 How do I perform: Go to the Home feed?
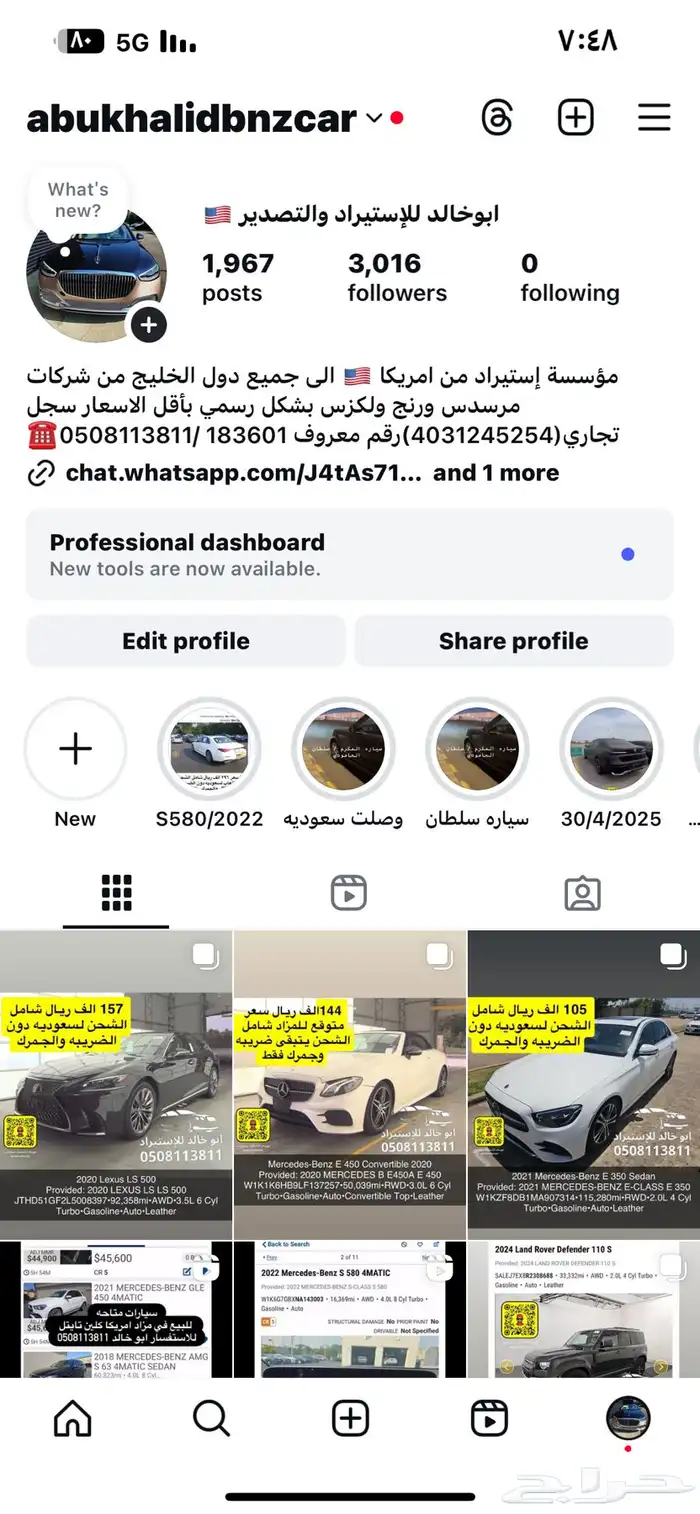coord(72,1418)
